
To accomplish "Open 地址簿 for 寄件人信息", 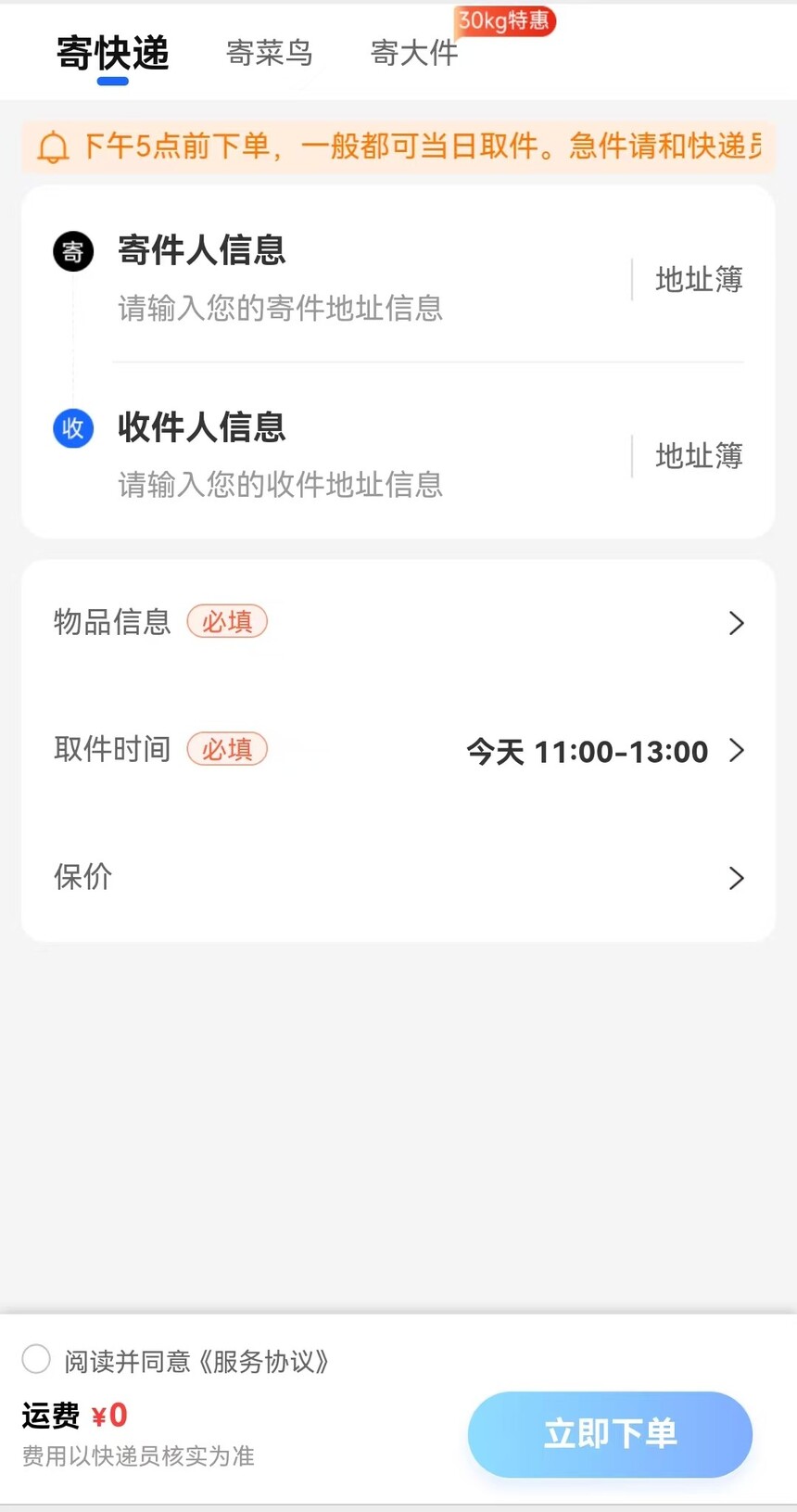I will 699,279.
